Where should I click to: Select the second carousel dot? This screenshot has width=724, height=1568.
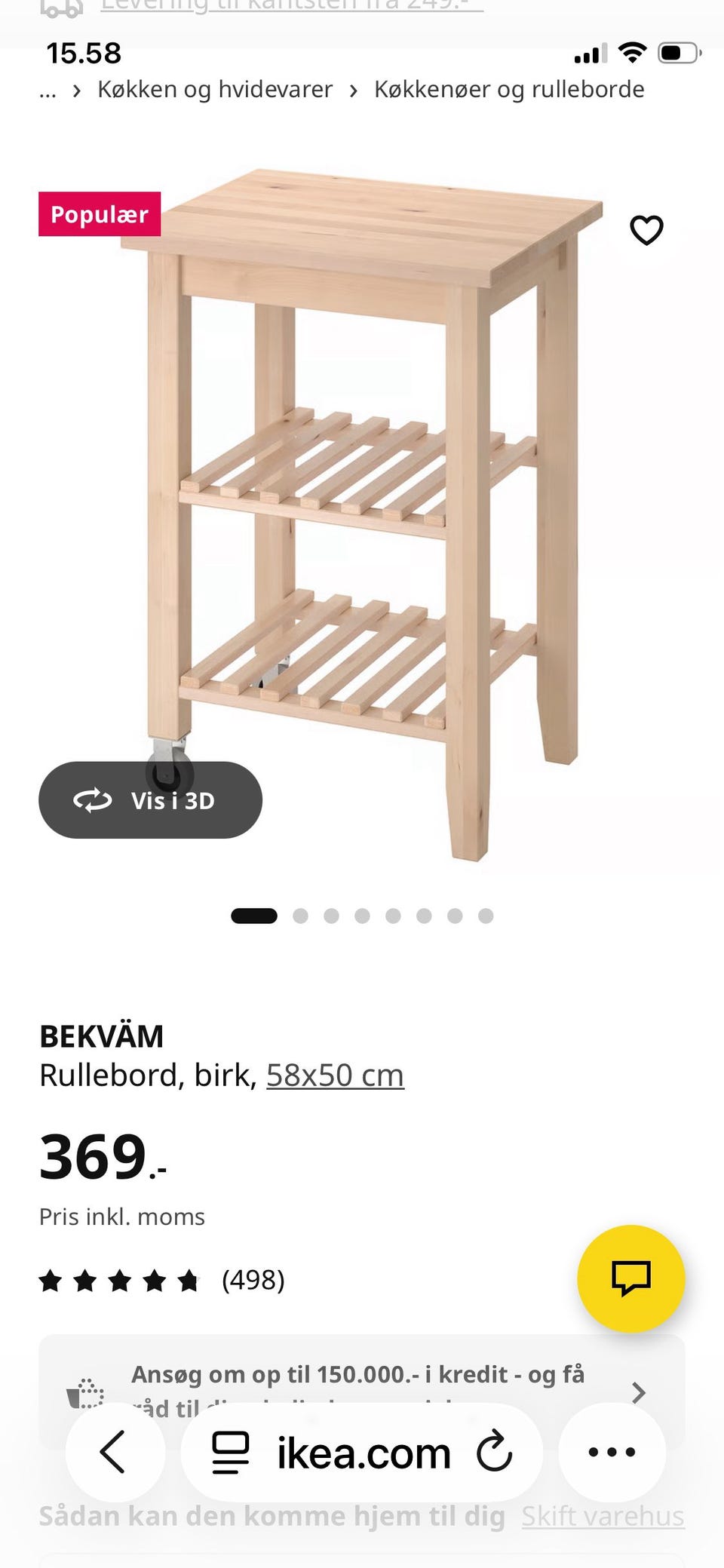click(300, 916)
